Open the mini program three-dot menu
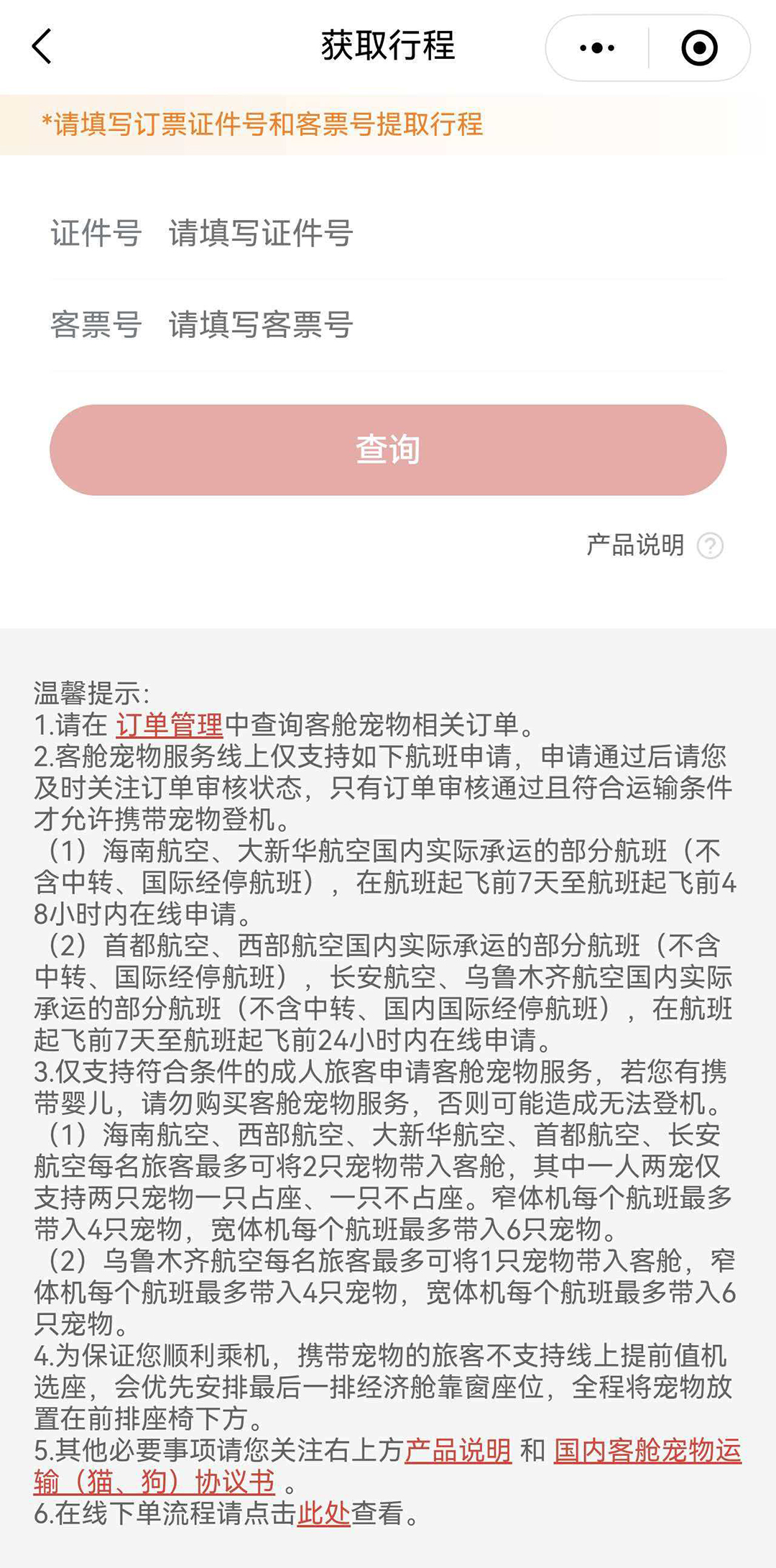The width and height of the screenshot is (776, 1568). click(x=597, y=48)
